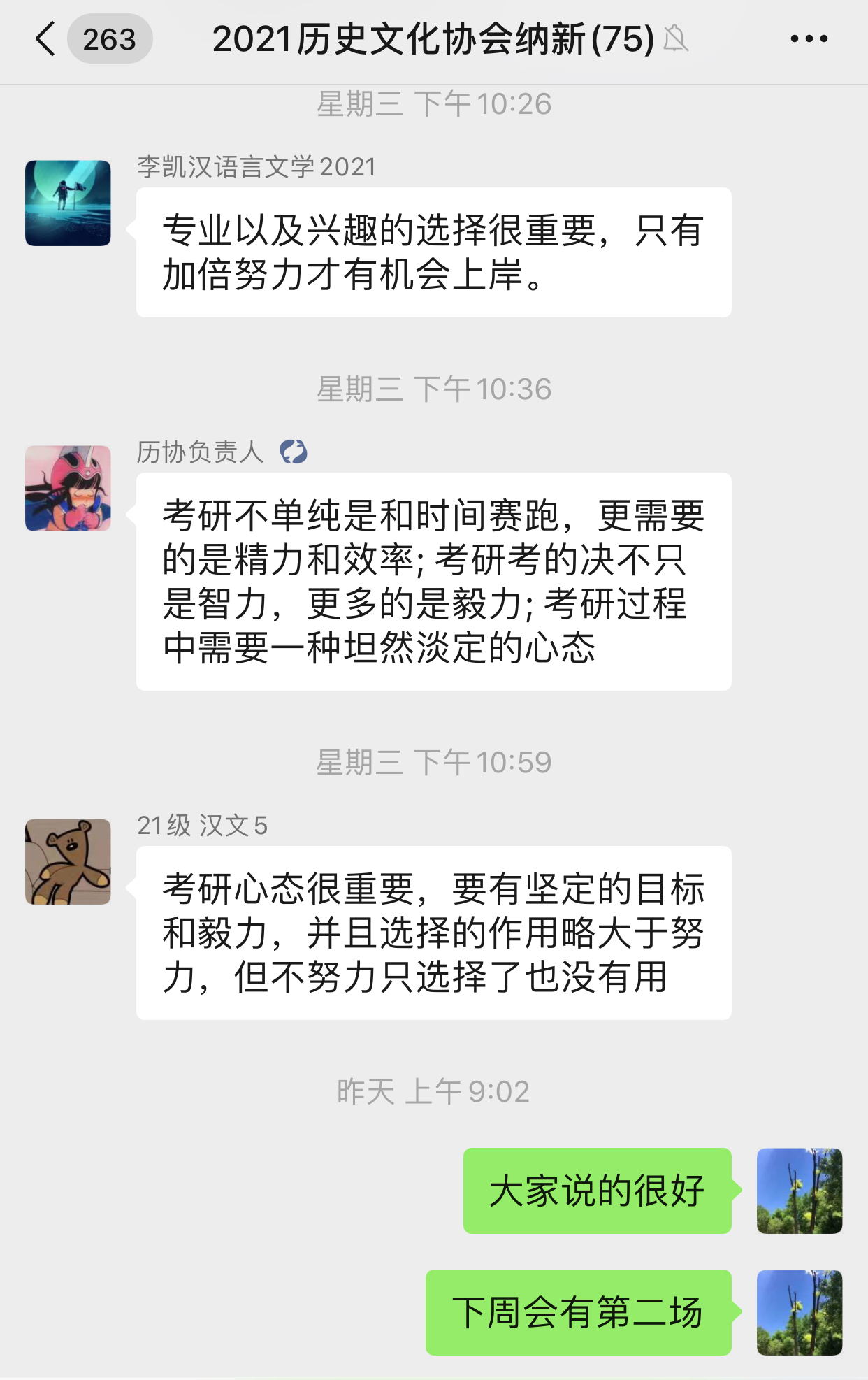Open the group chat's three-dot menu
The height and width of the screenshot is (1380, 868).
tap(809, 39)
